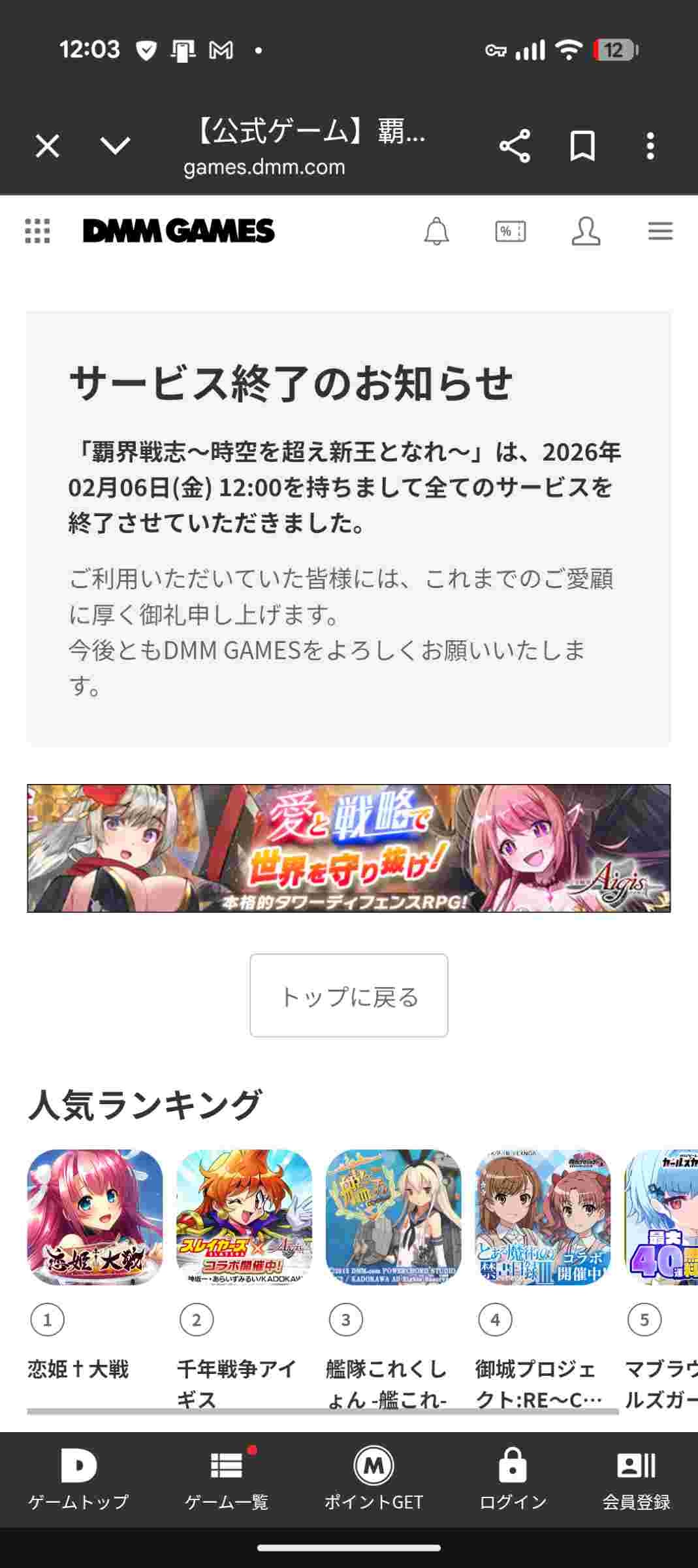Image resolution: width=698 pixels, height=1568 pixels.
Task: Open the 御城プロジェクト:RE game
Action: point(543,1217)
